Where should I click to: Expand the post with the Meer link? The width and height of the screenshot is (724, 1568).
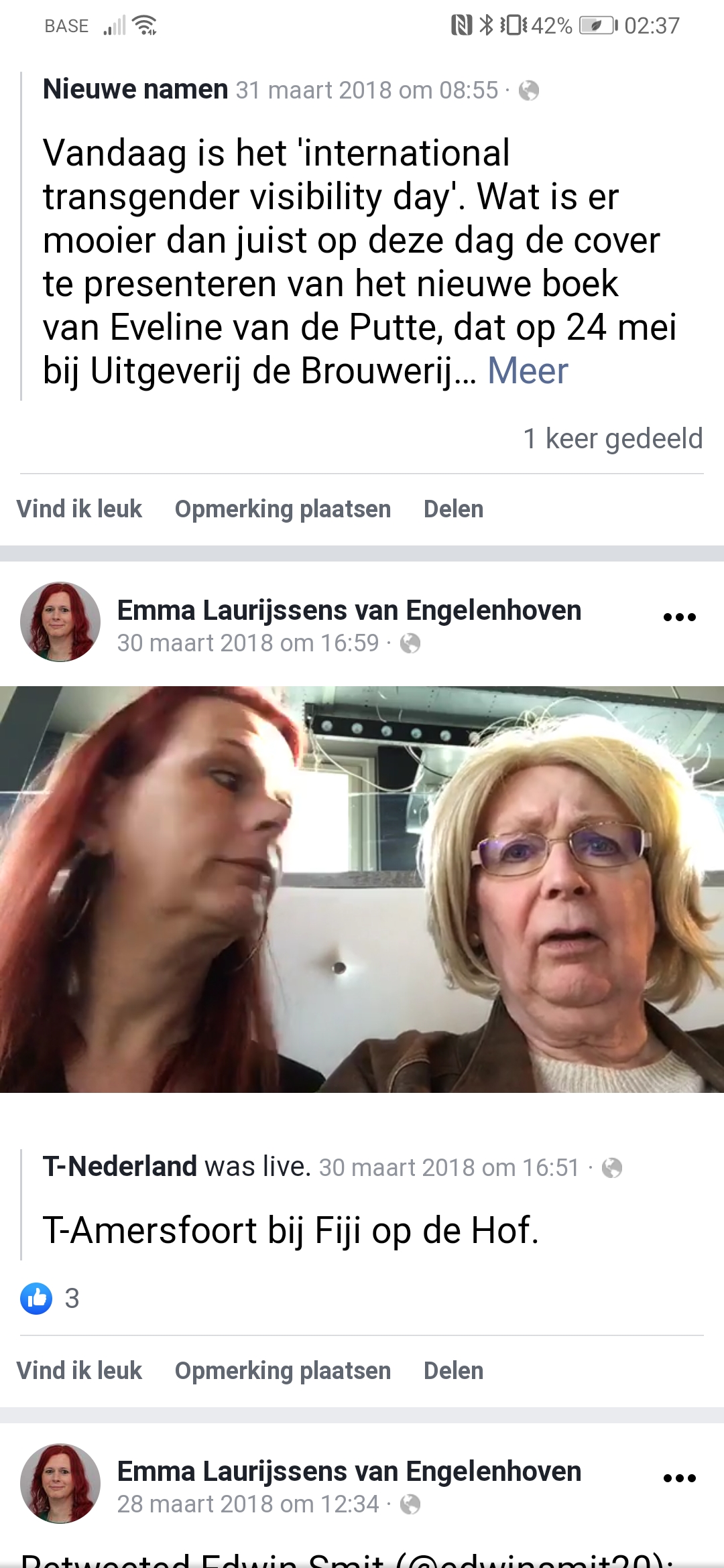point(528,371)
